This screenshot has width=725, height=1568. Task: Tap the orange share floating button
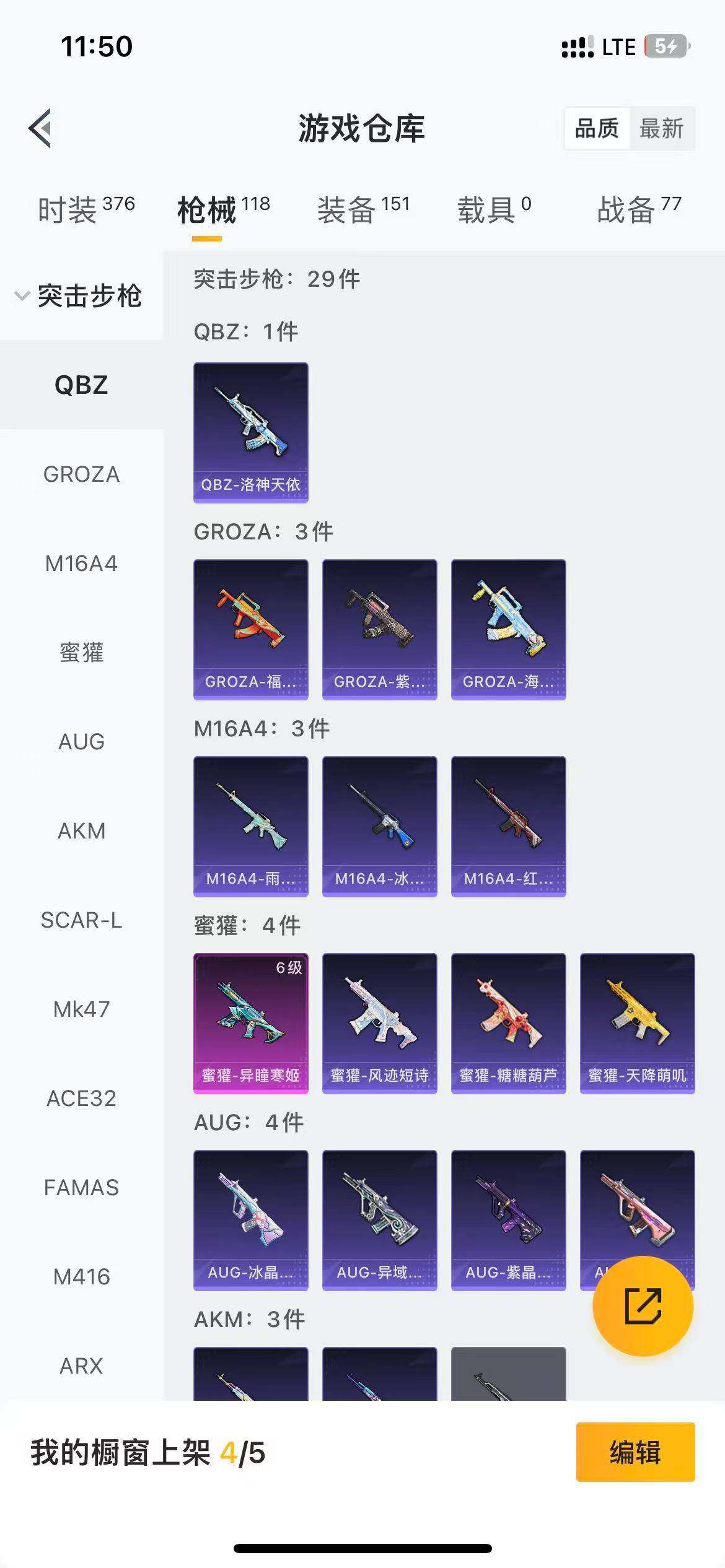[x=643, y=1307]
